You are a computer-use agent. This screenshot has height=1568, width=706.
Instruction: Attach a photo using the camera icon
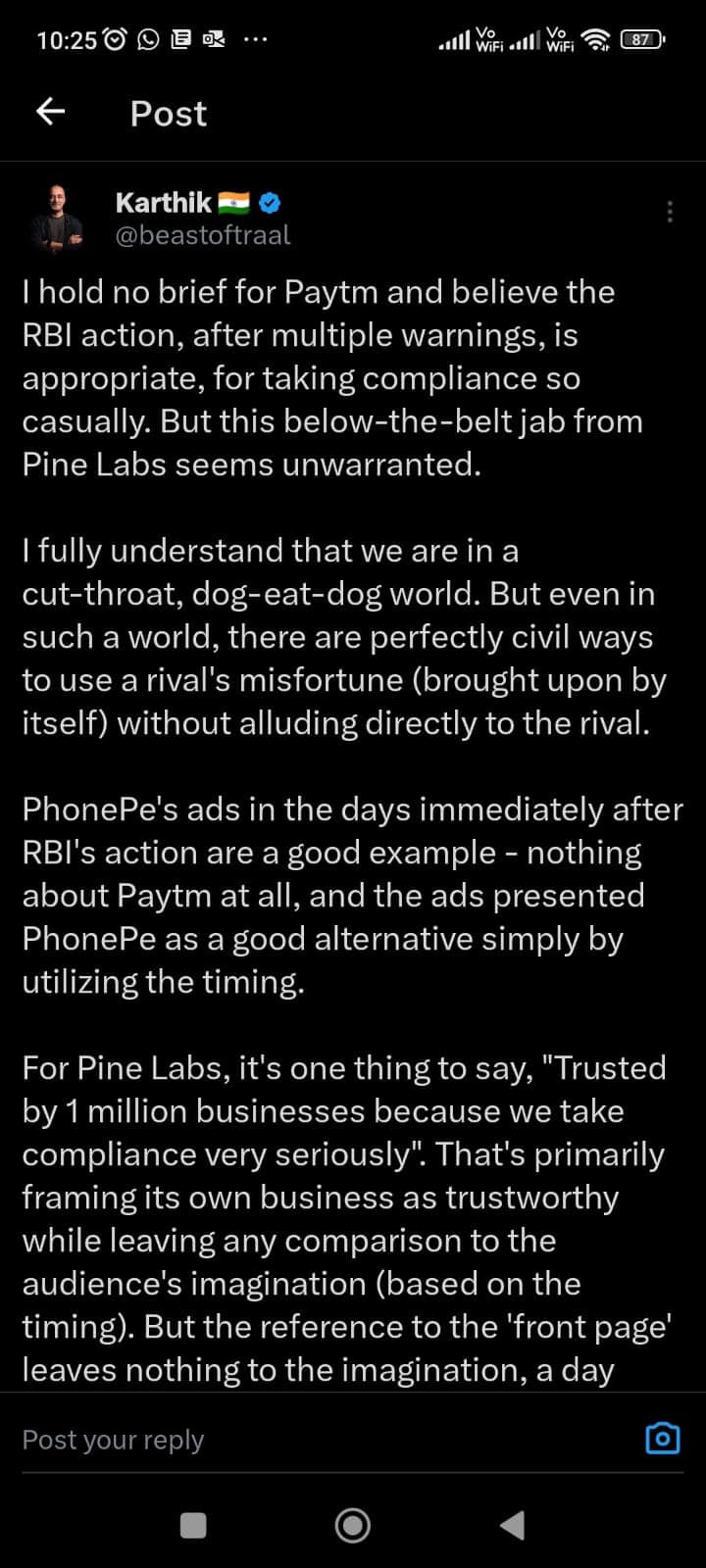click(663, 1438)
